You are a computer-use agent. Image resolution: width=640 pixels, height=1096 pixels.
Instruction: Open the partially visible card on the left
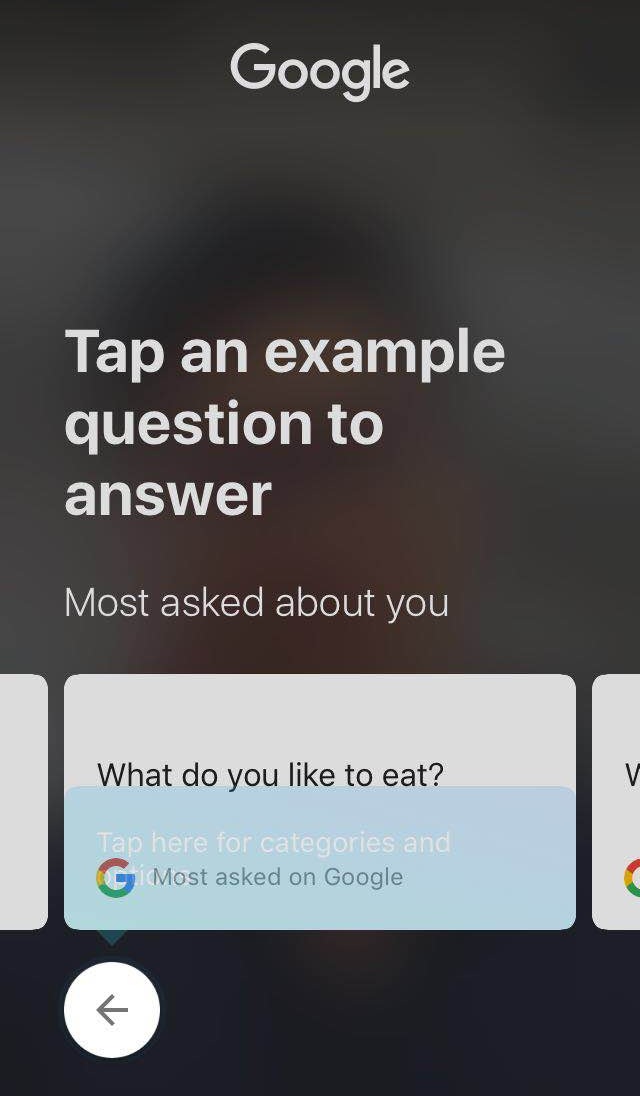(24, 802)
